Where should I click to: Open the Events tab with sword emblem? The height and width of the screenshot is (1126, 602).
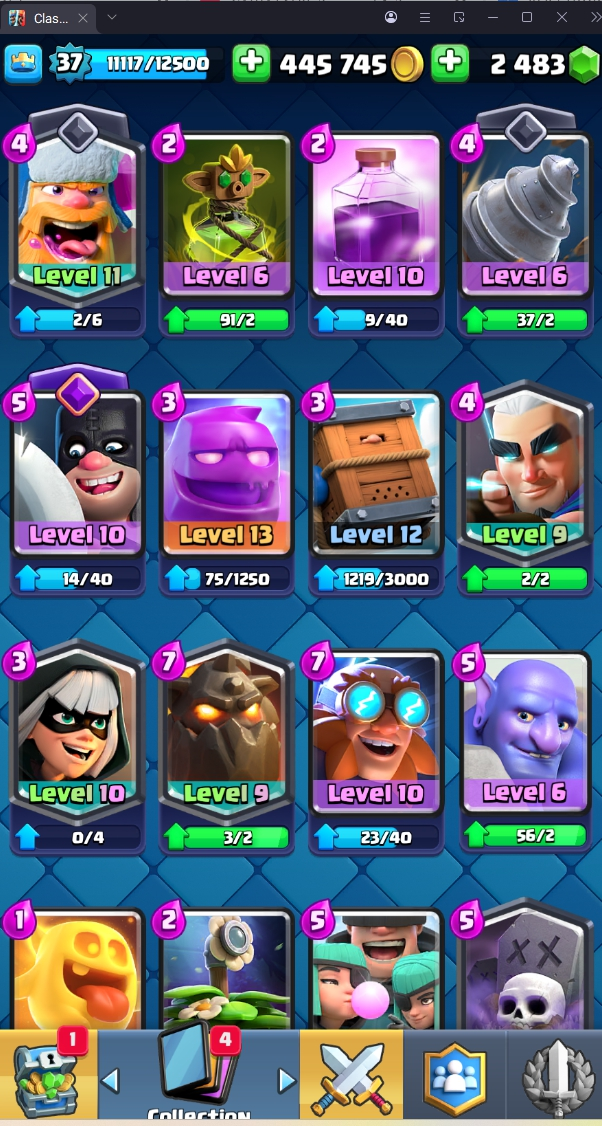[555, 1078]
